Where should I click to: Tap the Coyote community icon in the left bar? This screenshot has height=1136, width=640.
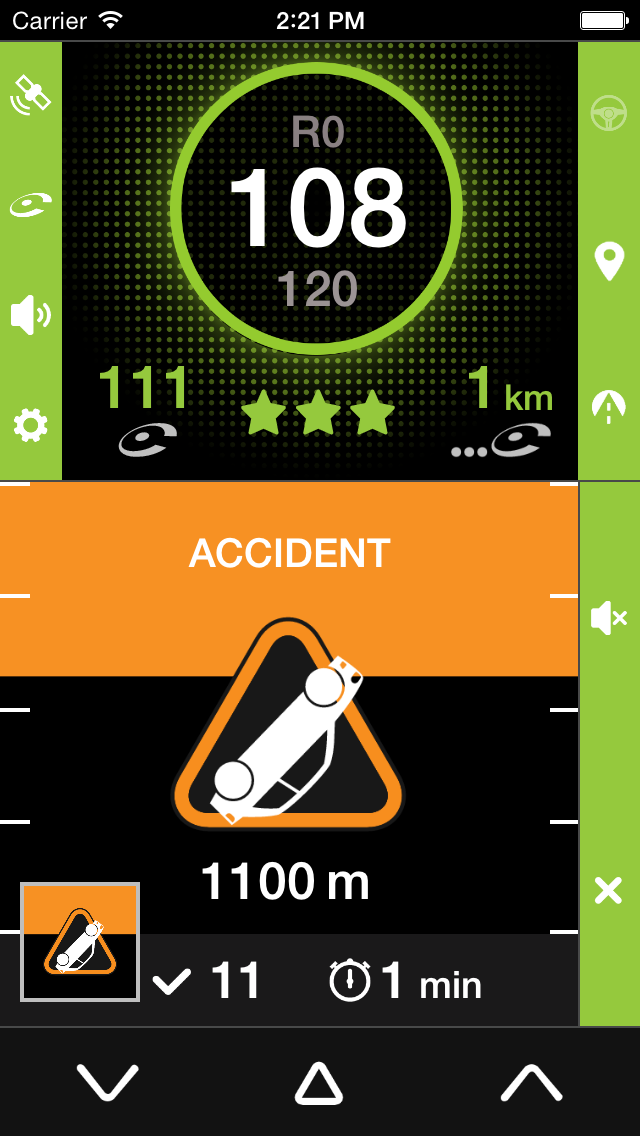[30, 206]
